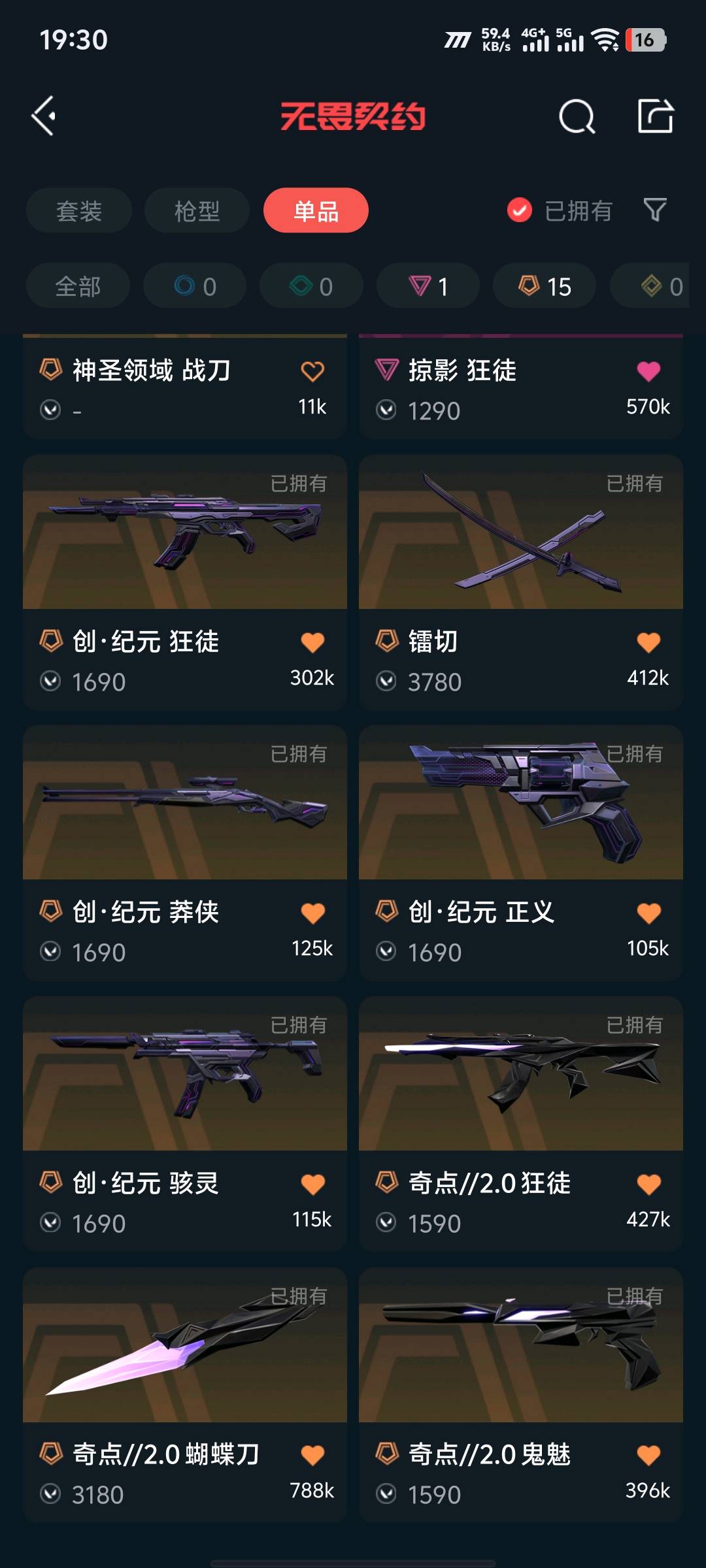Viewport: 706px width, 1568px height.
Task: Select the 全部 filter chip
Action: coord(78,286)
